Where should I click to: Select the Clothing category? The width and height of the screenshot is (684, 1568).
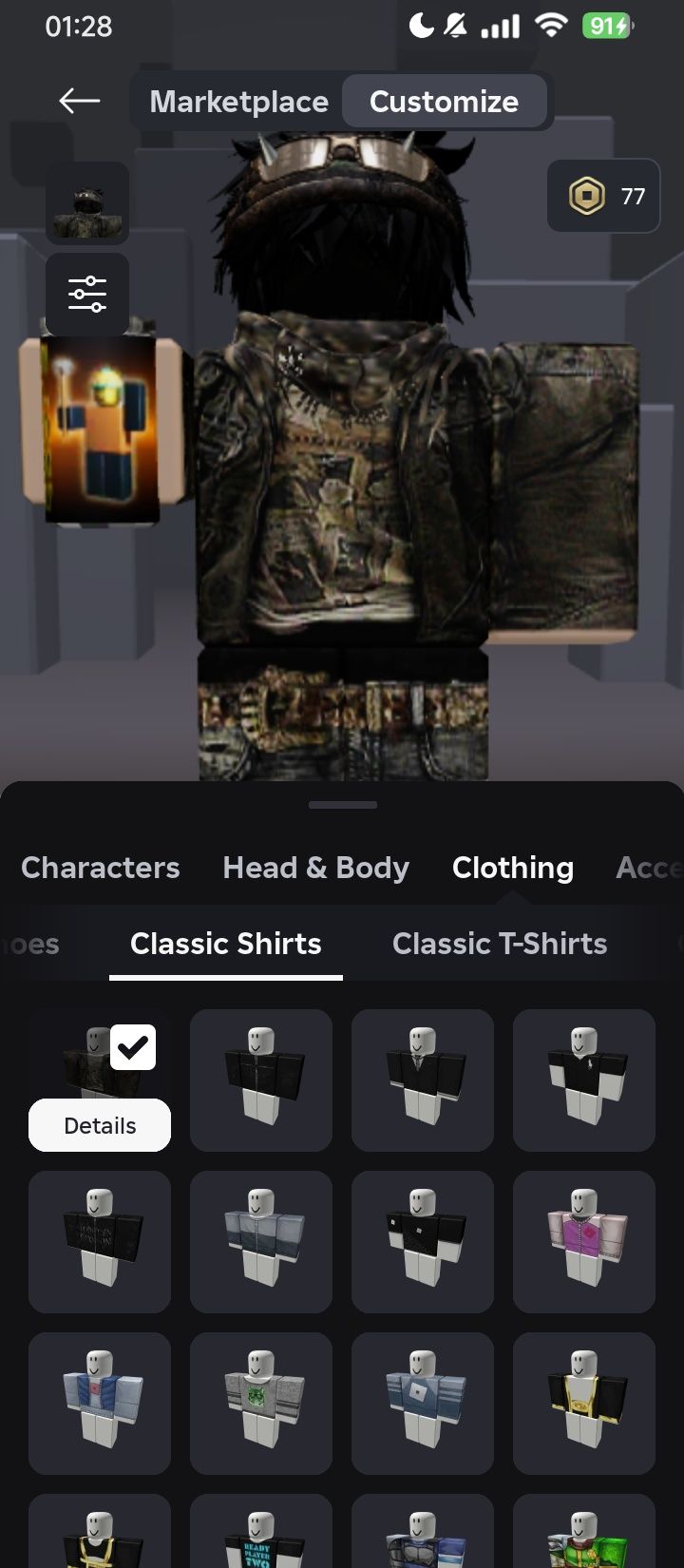coord(512,868)
